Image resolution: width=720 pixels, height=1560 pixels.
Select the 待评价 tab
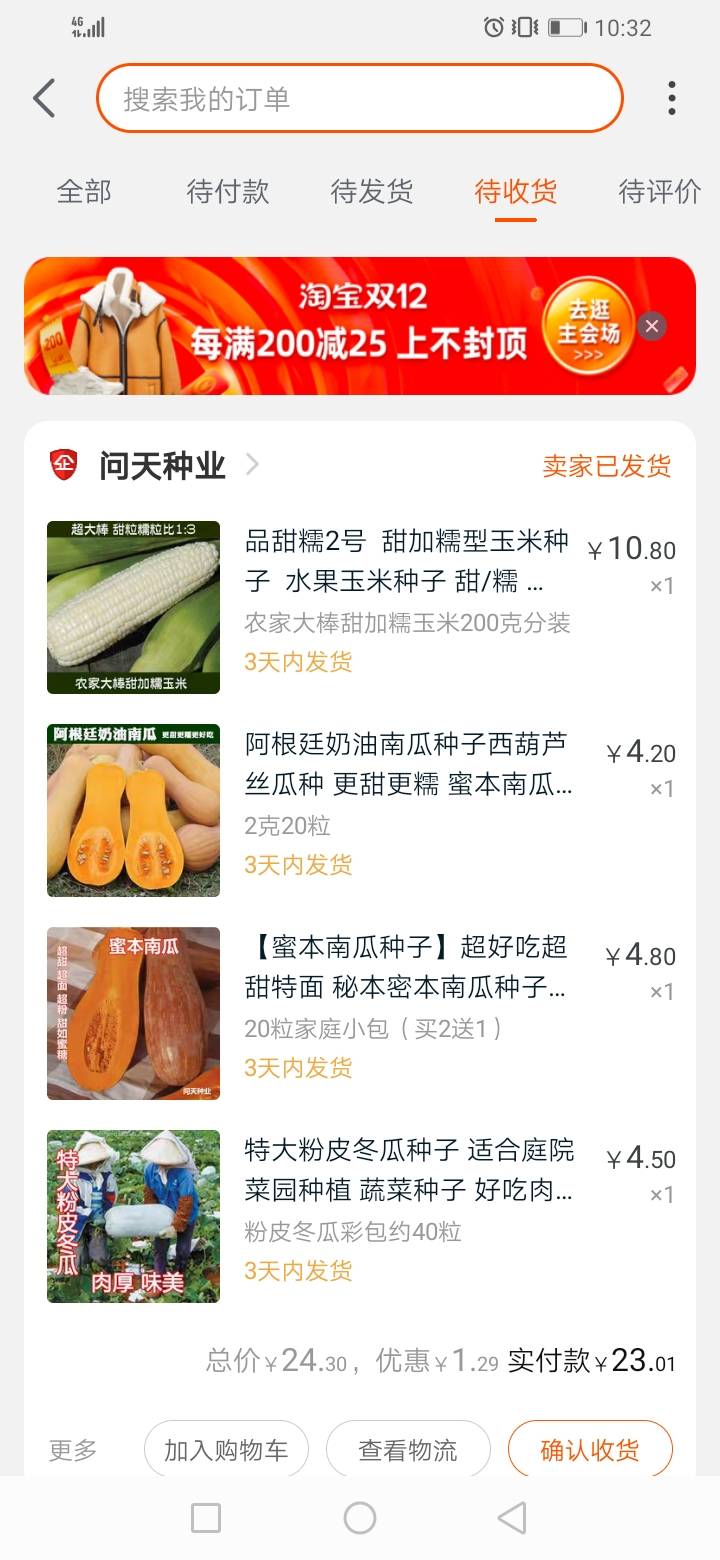click(x=660, y=191)
